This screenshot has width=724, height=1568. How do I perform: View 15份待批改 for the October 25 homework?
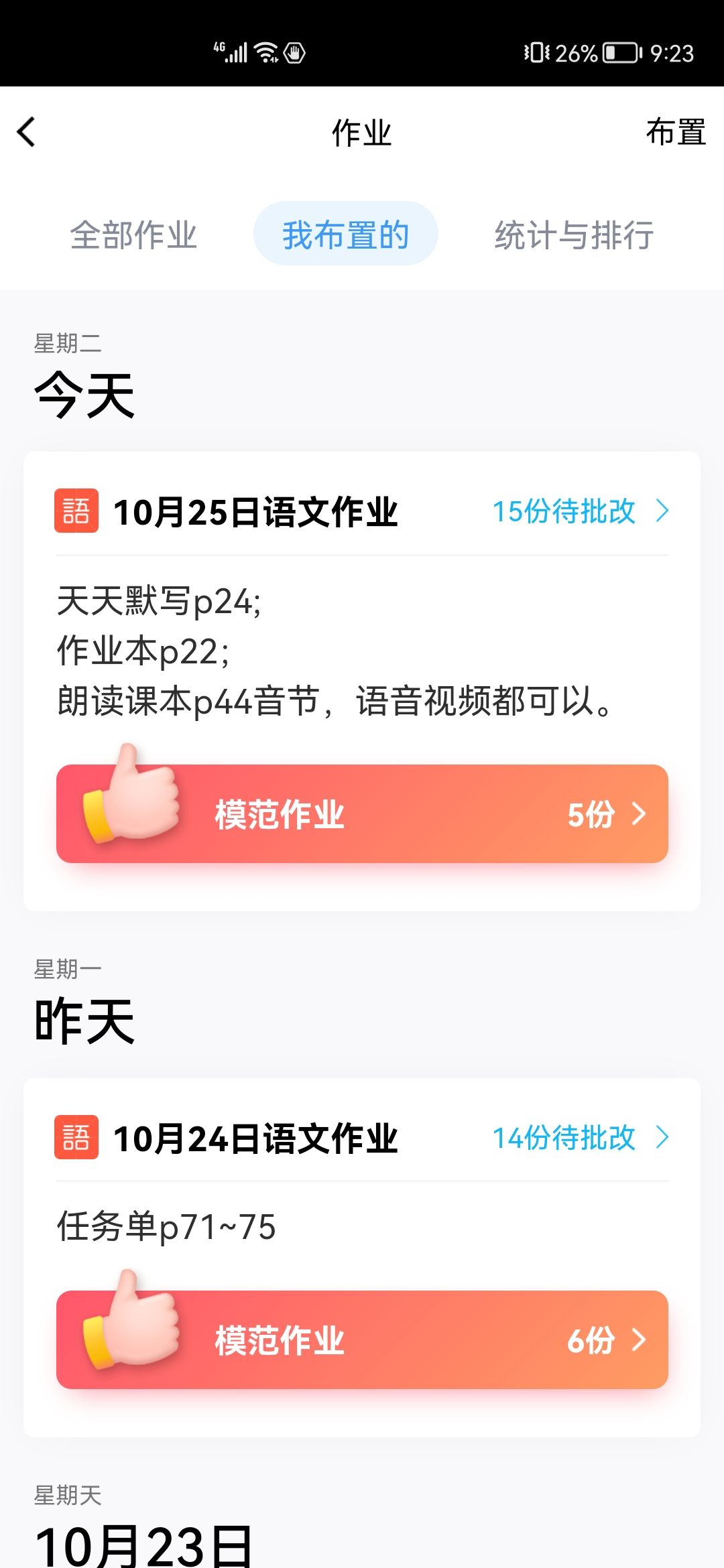(580, 511)
